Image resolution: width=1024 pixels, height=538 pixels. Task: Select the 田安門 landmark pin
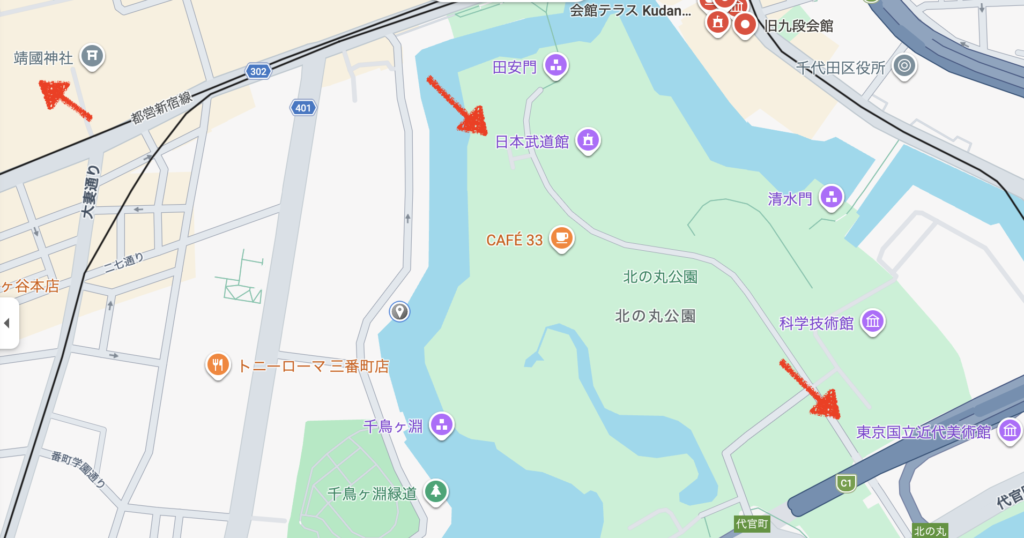click(x=557, y=67)
